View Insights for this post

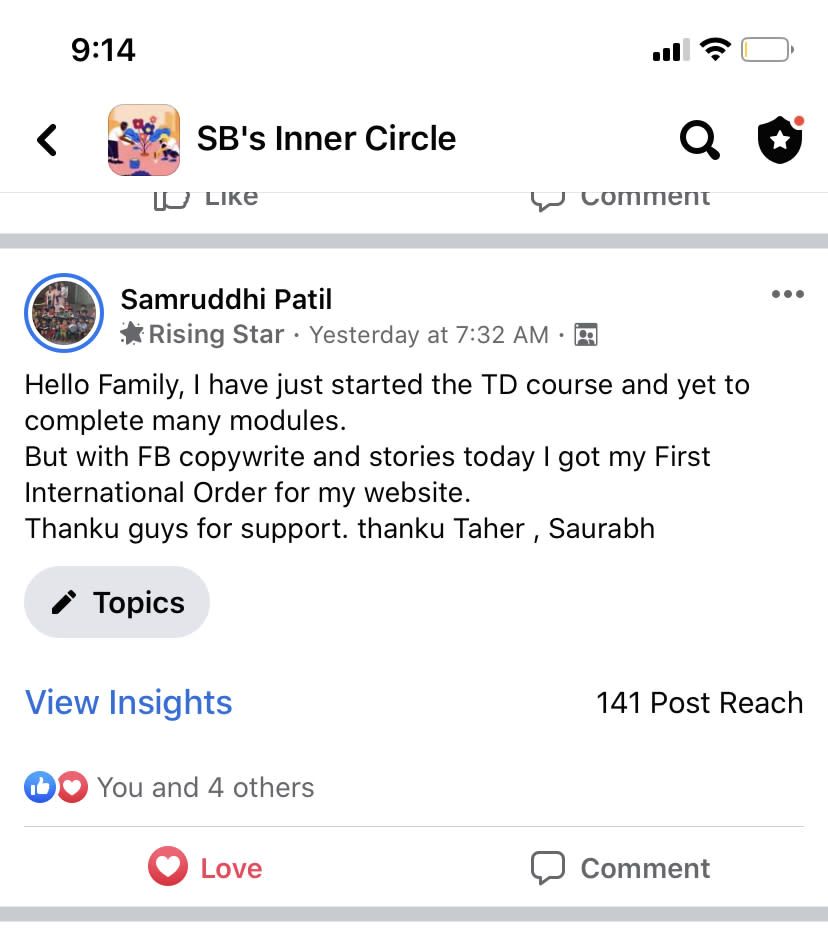click(128, 702)
